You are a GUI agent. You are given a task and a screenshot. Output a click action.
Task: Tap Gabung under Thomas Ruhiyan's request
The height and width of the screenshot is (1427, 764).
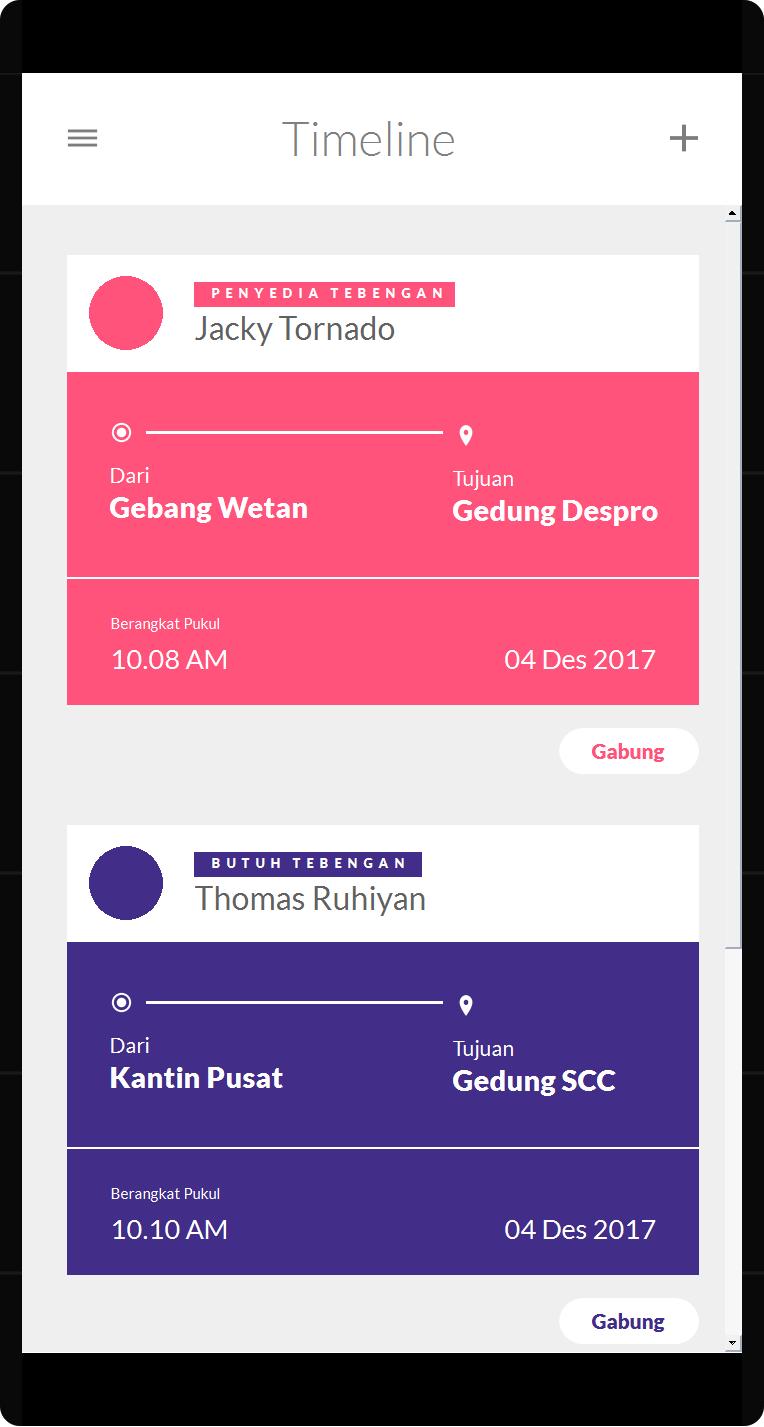628,1321
